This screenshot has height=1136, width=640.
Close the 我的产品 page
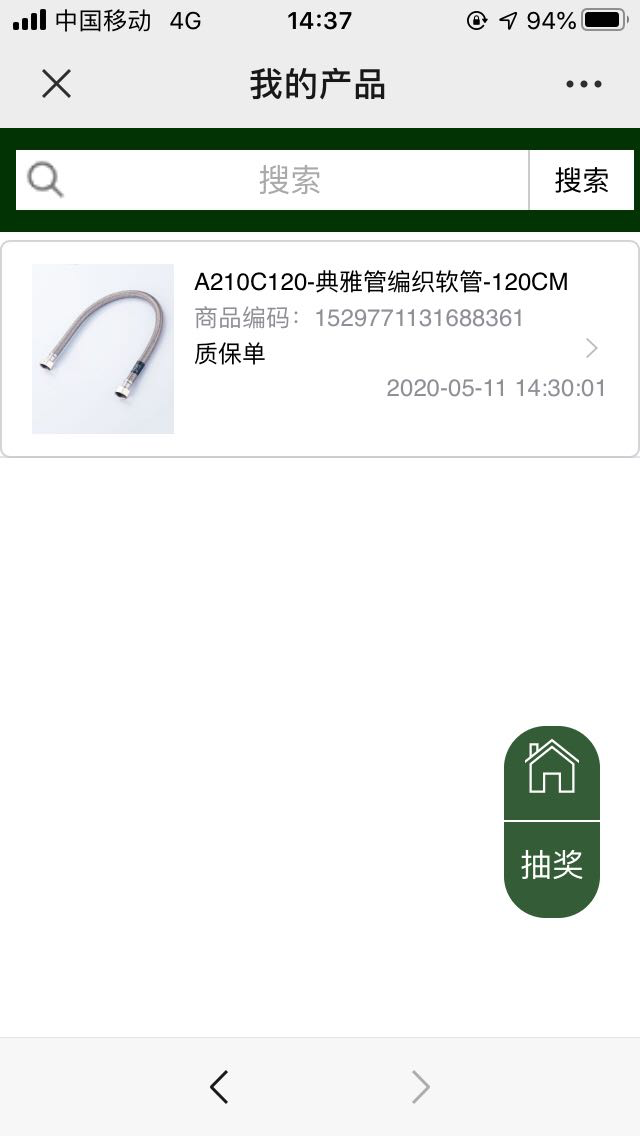(x=57, y=83)
